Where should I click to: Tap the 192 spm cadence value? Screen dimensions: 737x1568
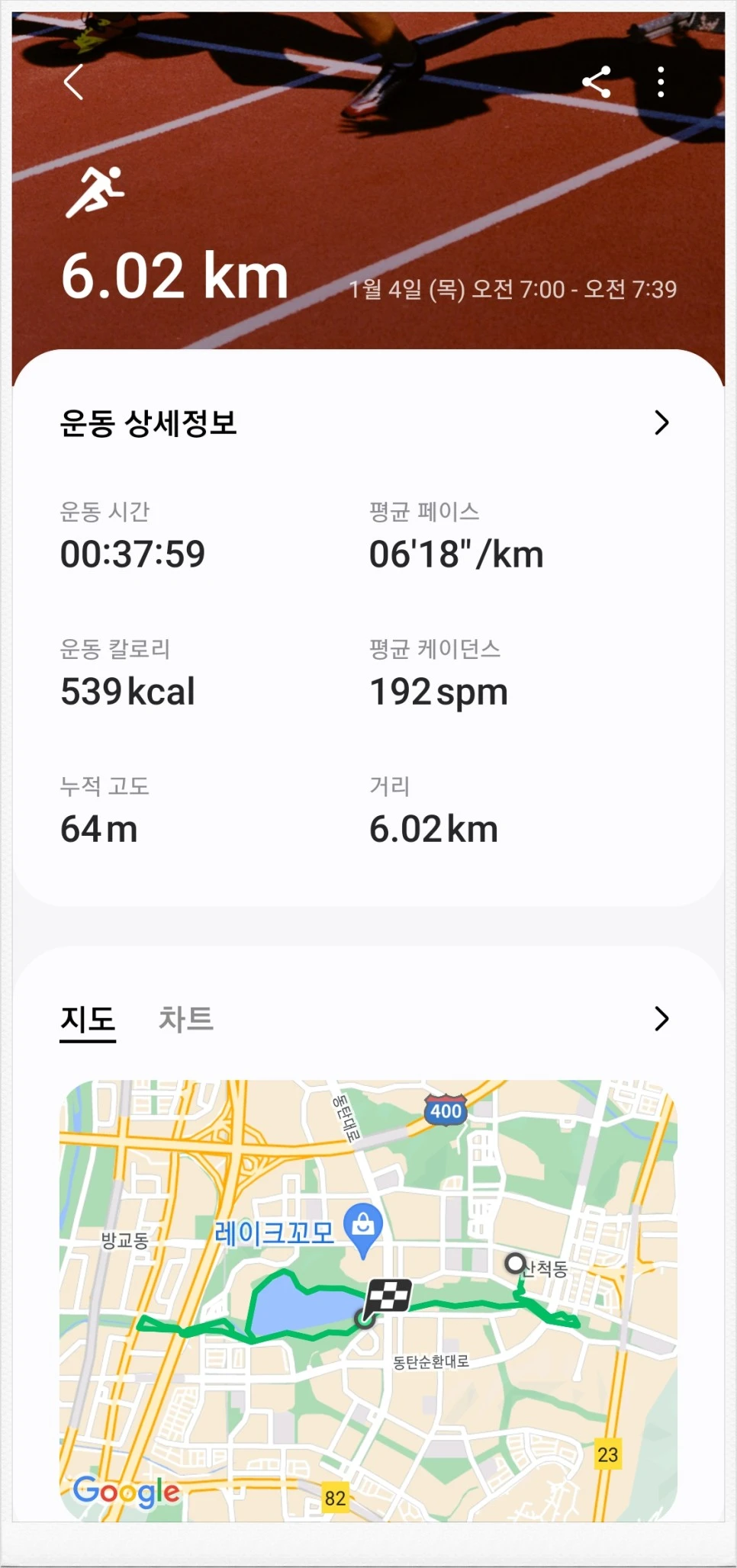point(438,691)
